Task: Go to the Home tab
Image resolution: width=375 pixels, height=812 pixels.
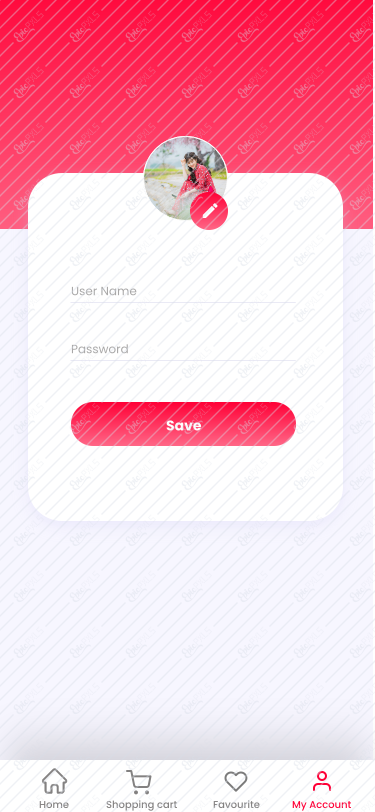Action: click(54, 789)
